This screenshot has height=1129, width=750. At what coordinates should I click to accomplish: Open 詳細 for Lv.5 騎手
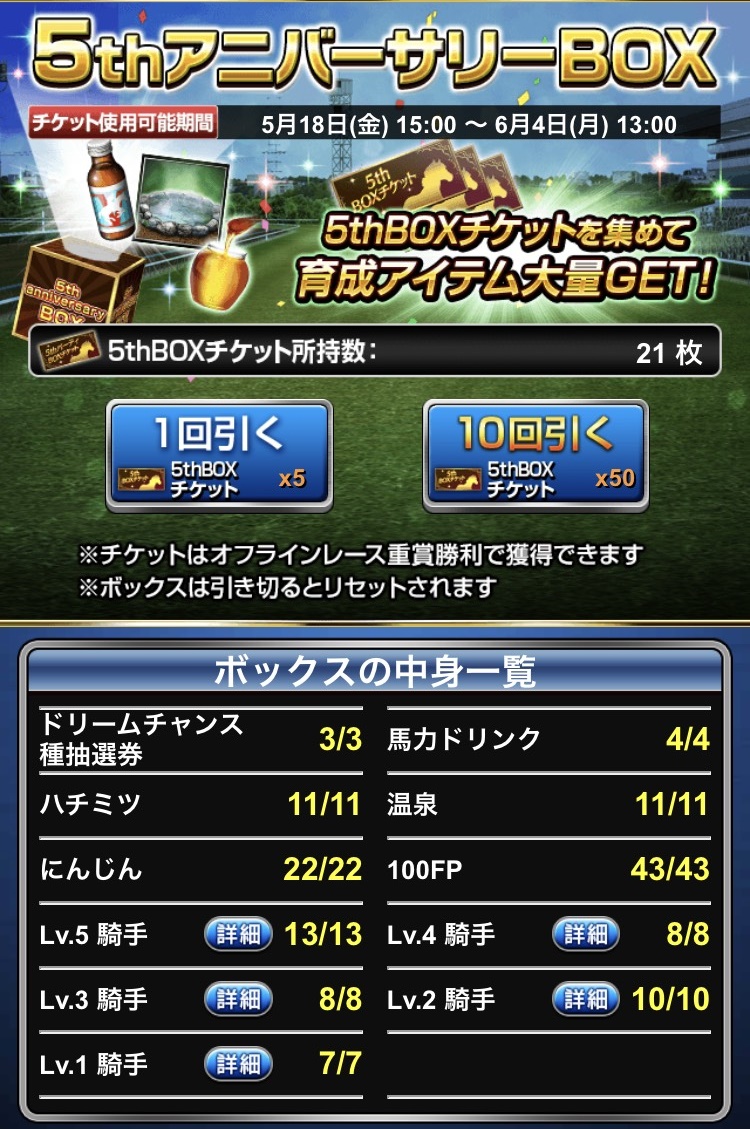pyautogui.click(x=238, y=934)
